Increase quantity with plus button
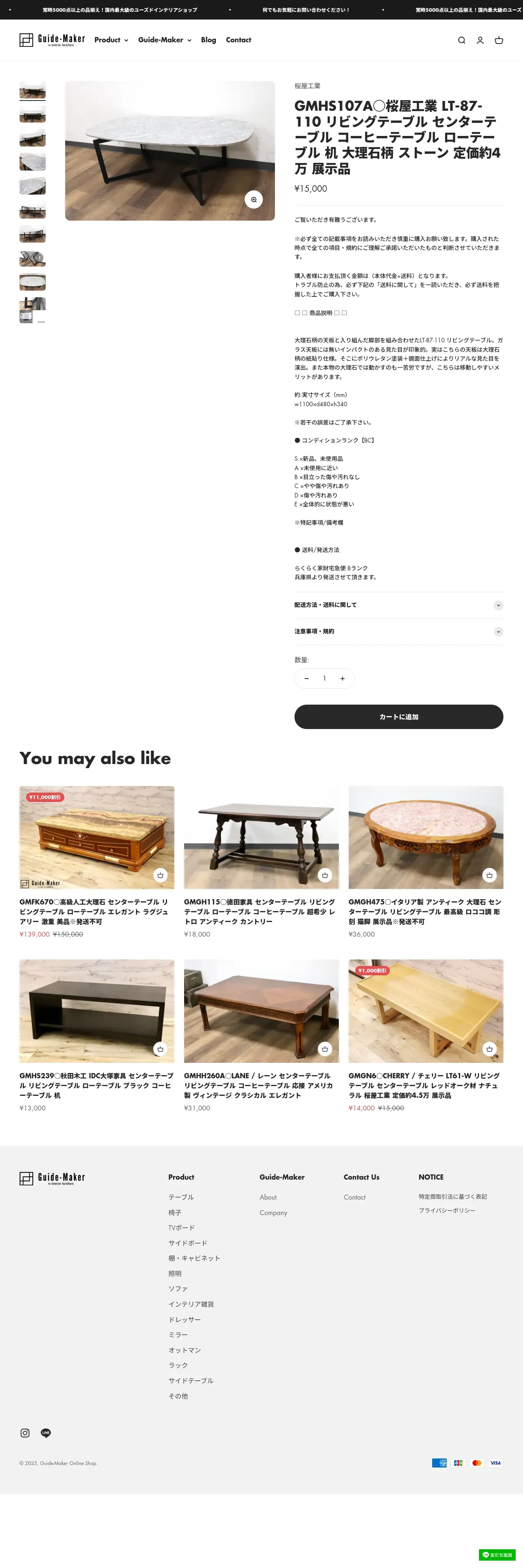This screenshot has width=523, height=1568. tap(342, 678)
